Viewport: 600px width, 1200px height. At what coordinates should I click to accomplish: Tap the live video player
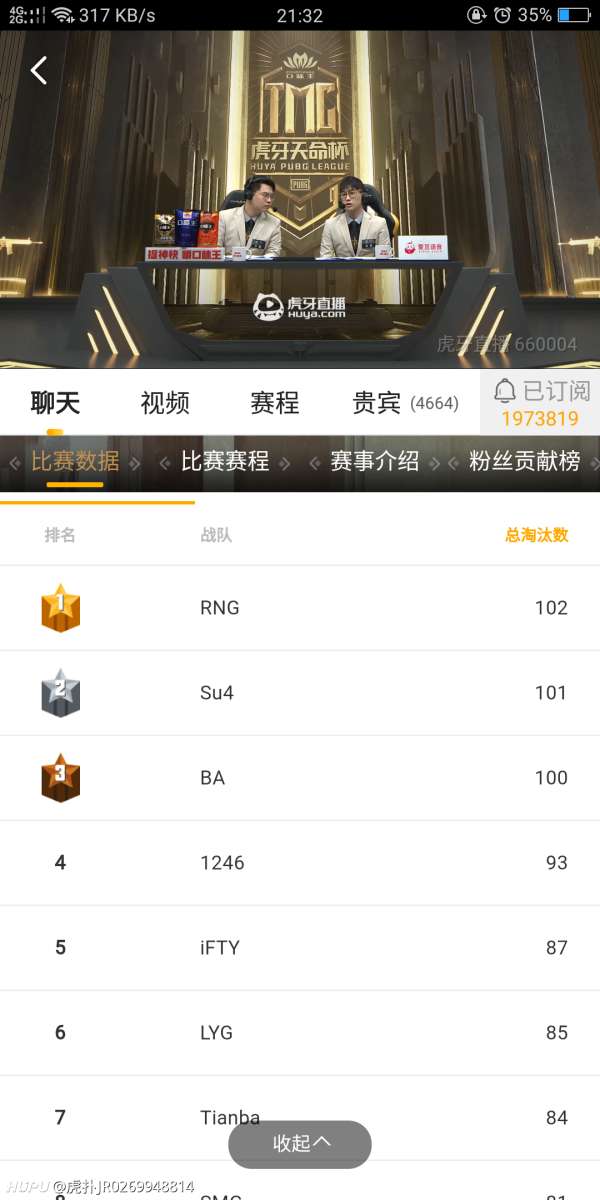pyautogui.click(x=300, y=199)
